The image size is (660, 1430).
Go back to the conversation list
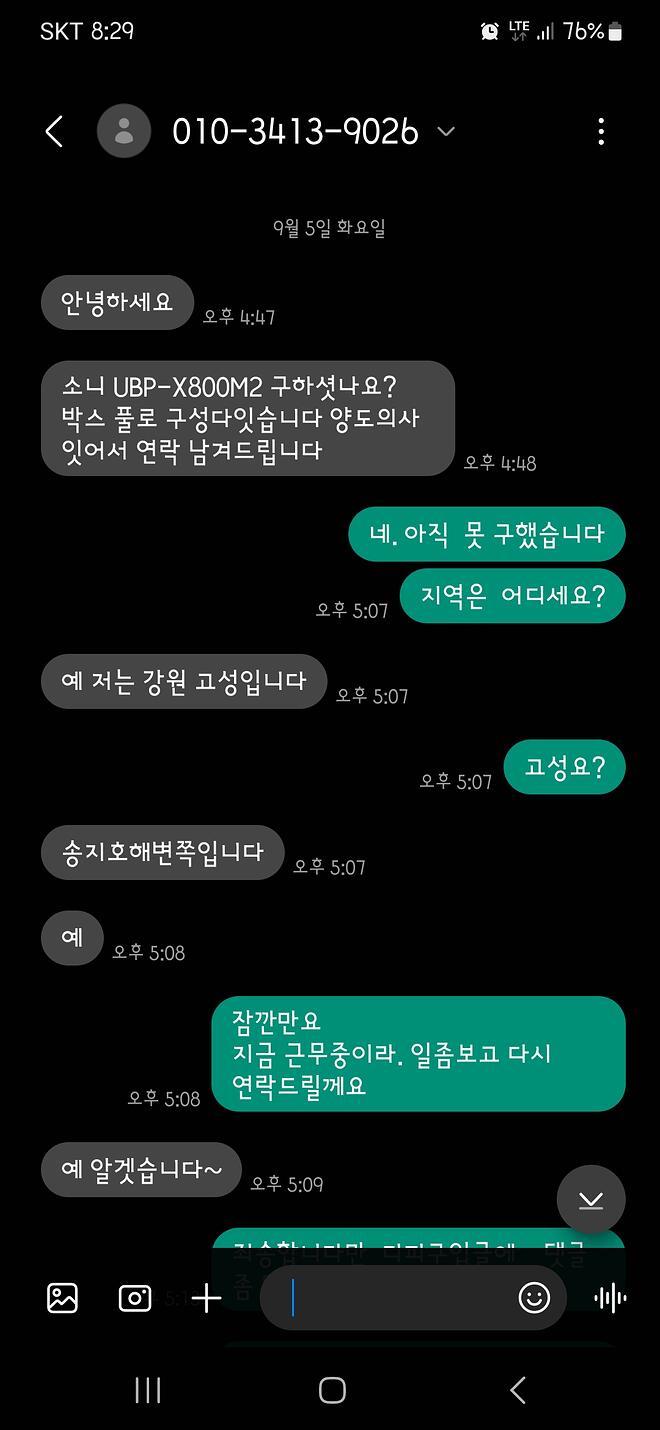[54, 131]
